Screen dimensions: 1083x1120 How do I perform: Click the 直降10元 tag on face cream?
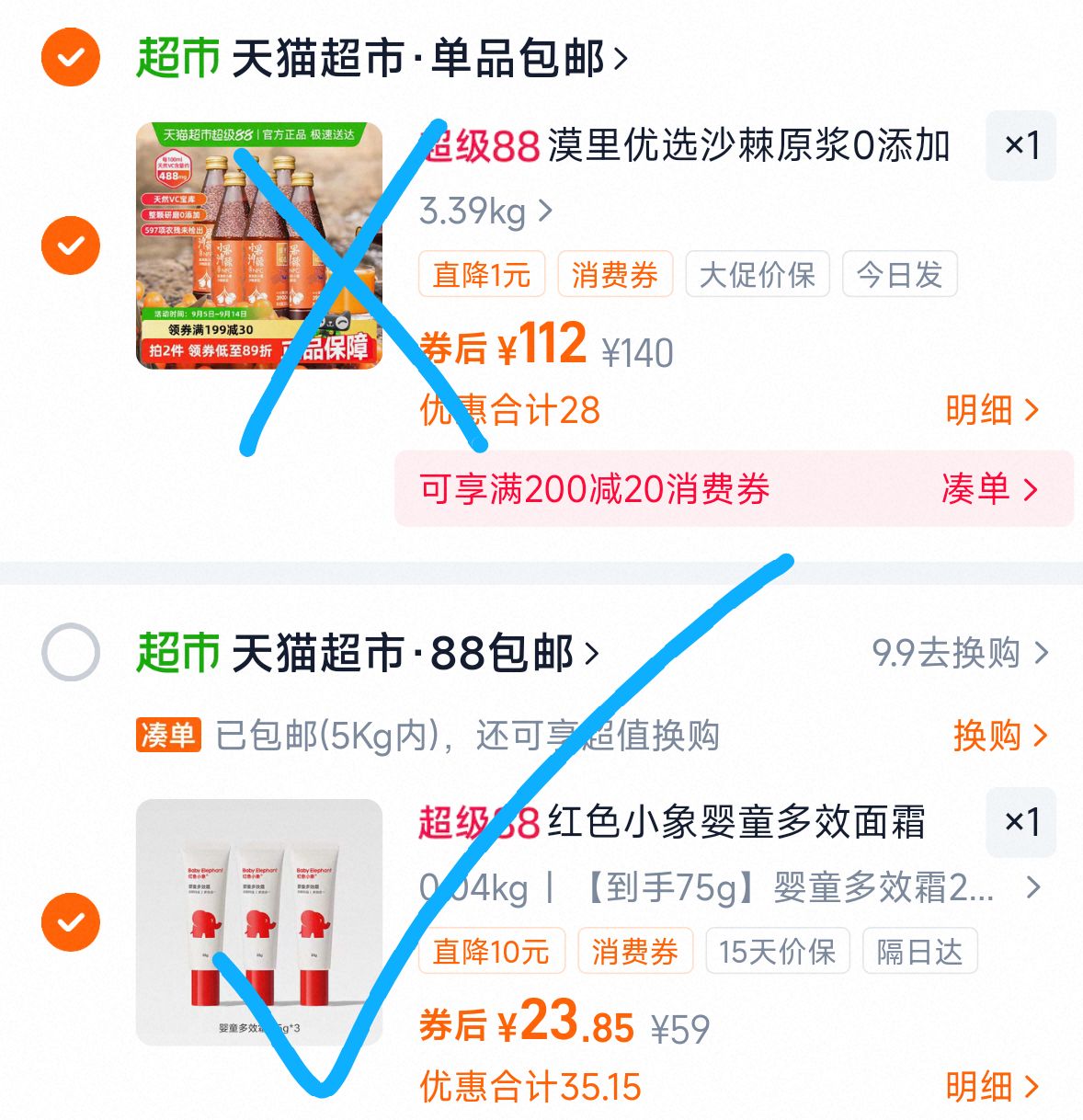tap(492, 952)
